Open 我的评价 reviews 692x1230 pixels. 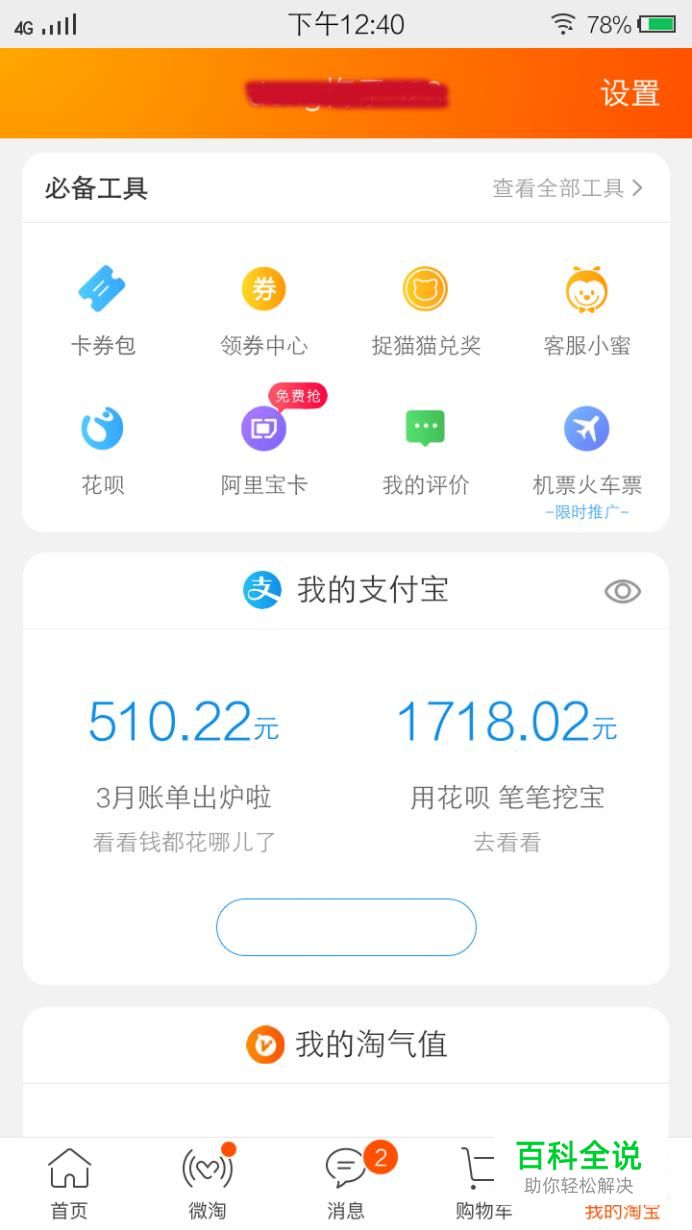426,450
